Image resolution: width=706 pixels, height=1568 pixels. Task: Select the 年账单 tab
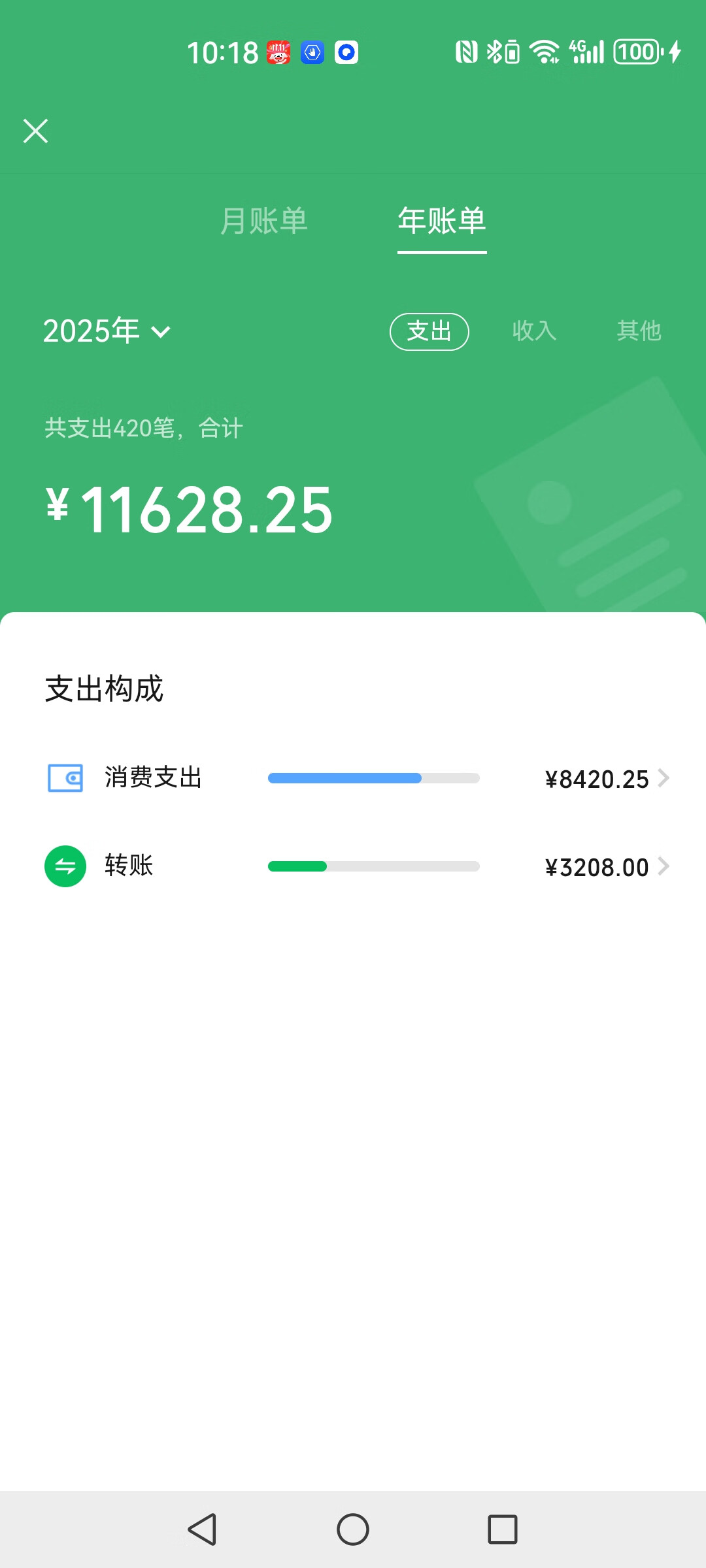pyautogui.click(x=442, y=221)
